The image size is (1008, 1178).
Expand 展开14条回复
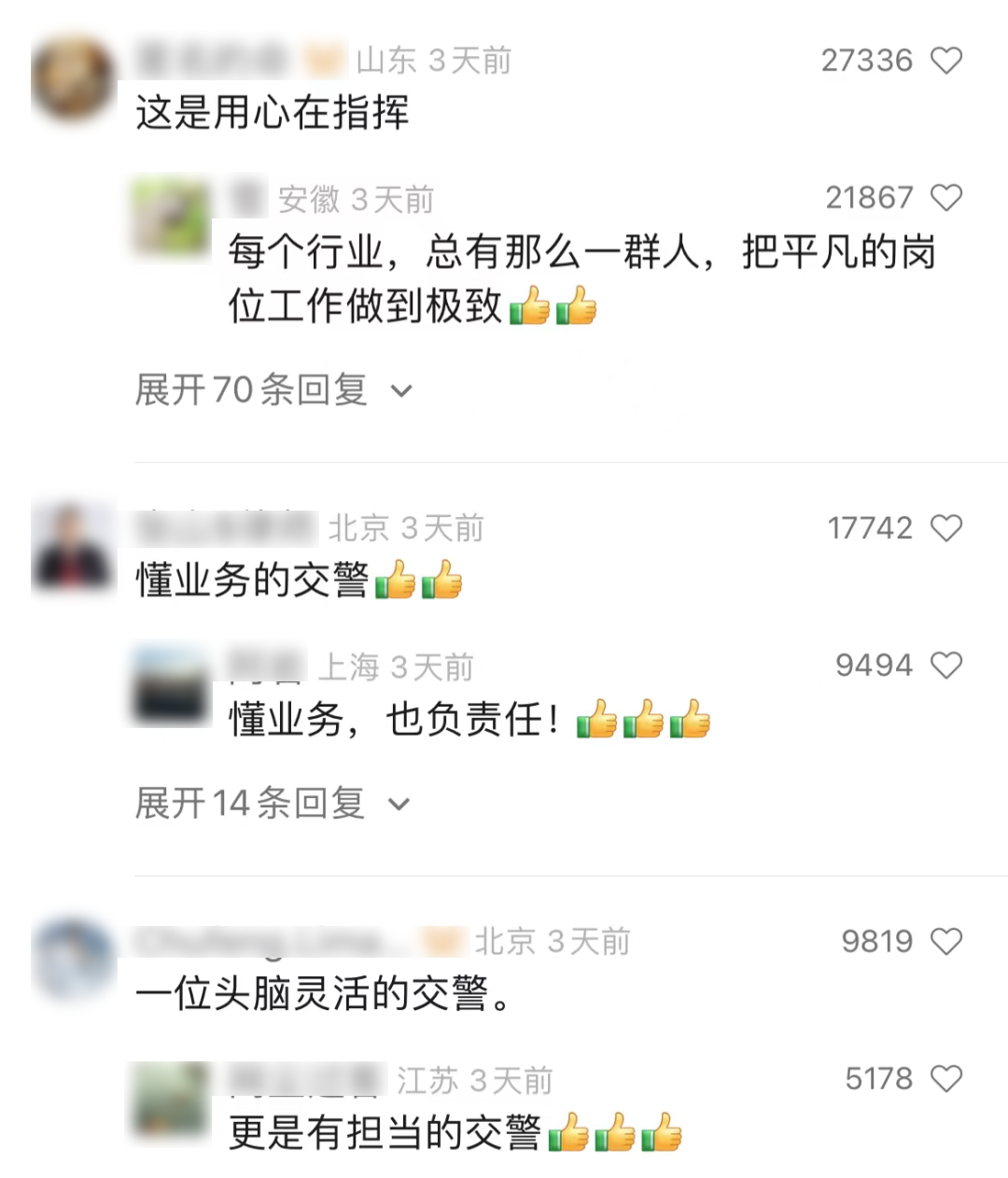tap(272, 804)
